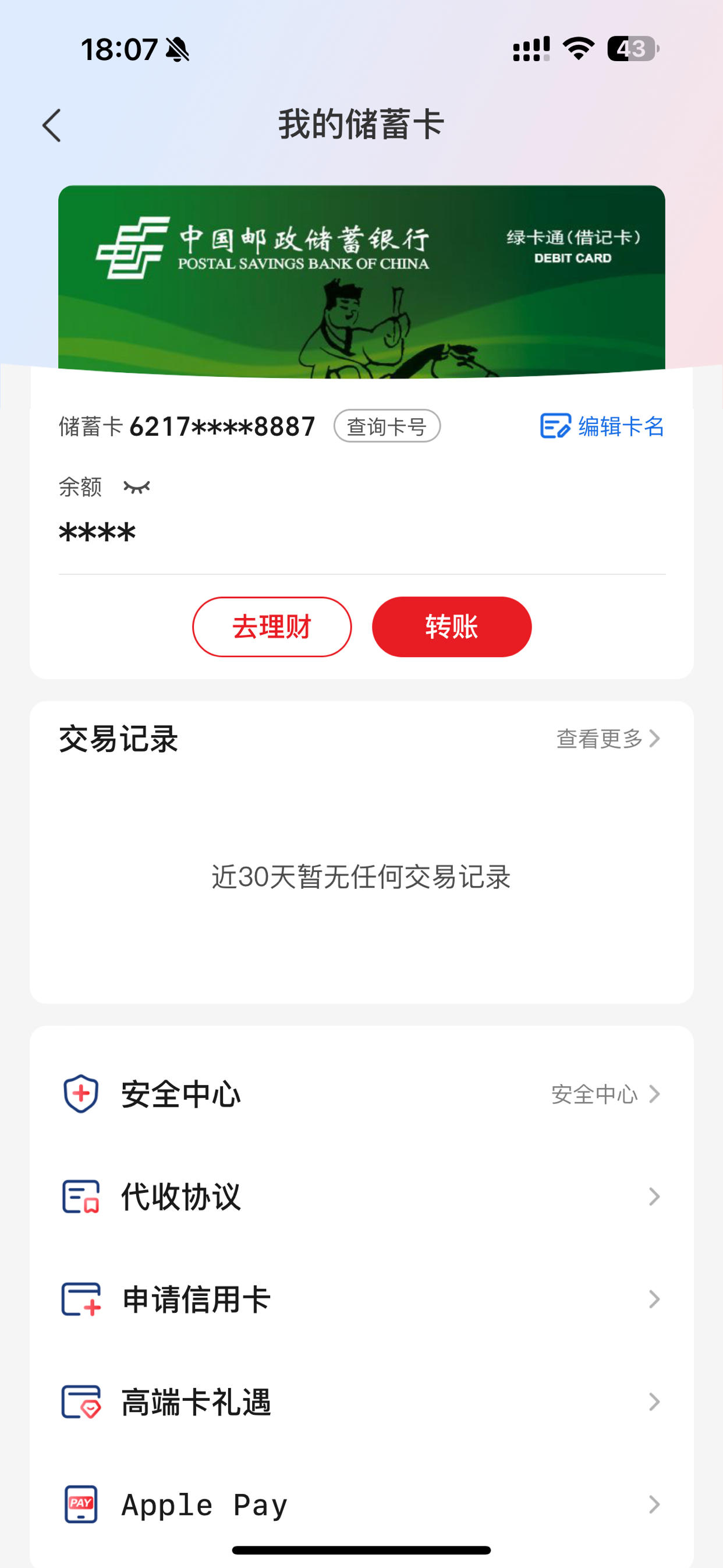Image resolution: width=723 pixels, height=1568 pixels.
Task: Reveal hidden balance with eye icon
Action: (x=136, y=486)
